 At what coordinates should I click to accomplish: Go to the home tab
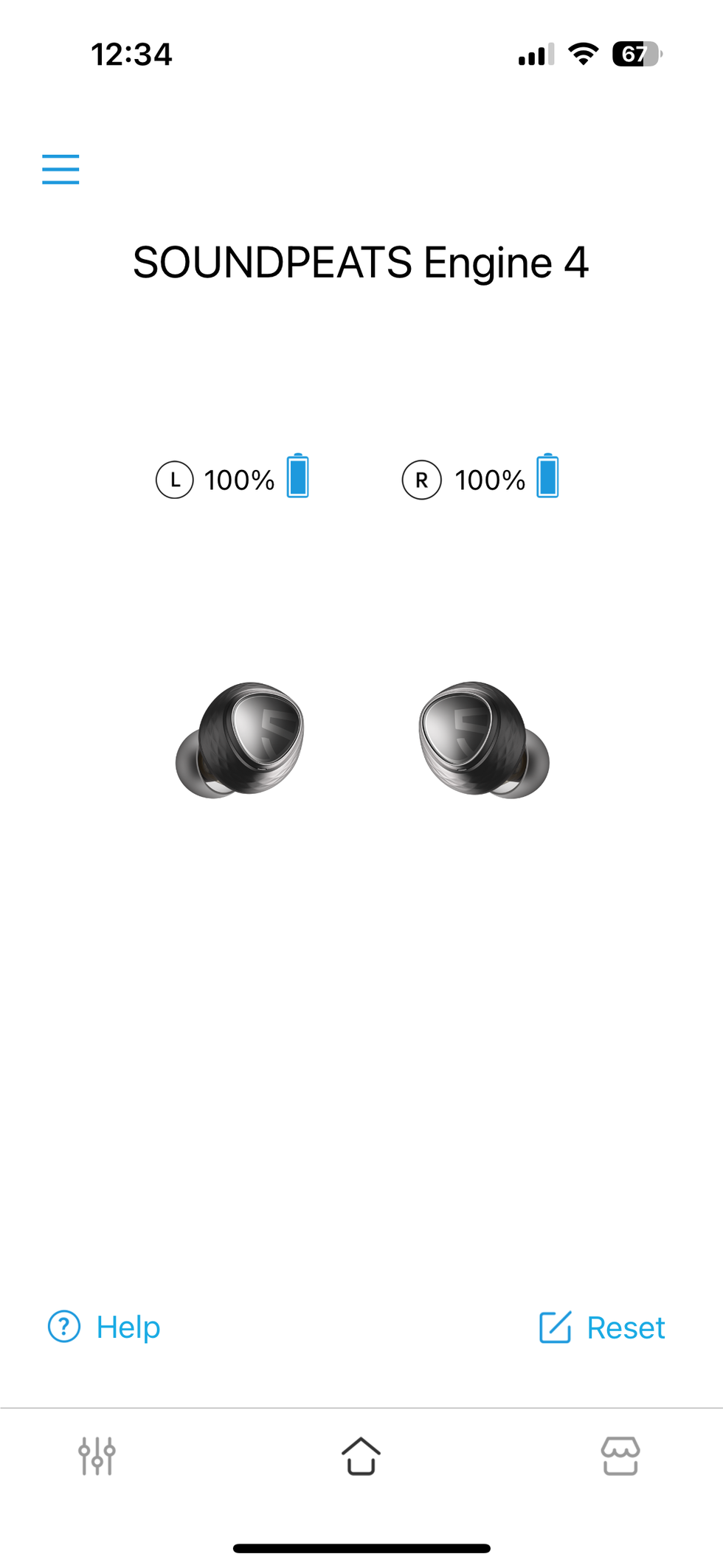click(361, 1456)
